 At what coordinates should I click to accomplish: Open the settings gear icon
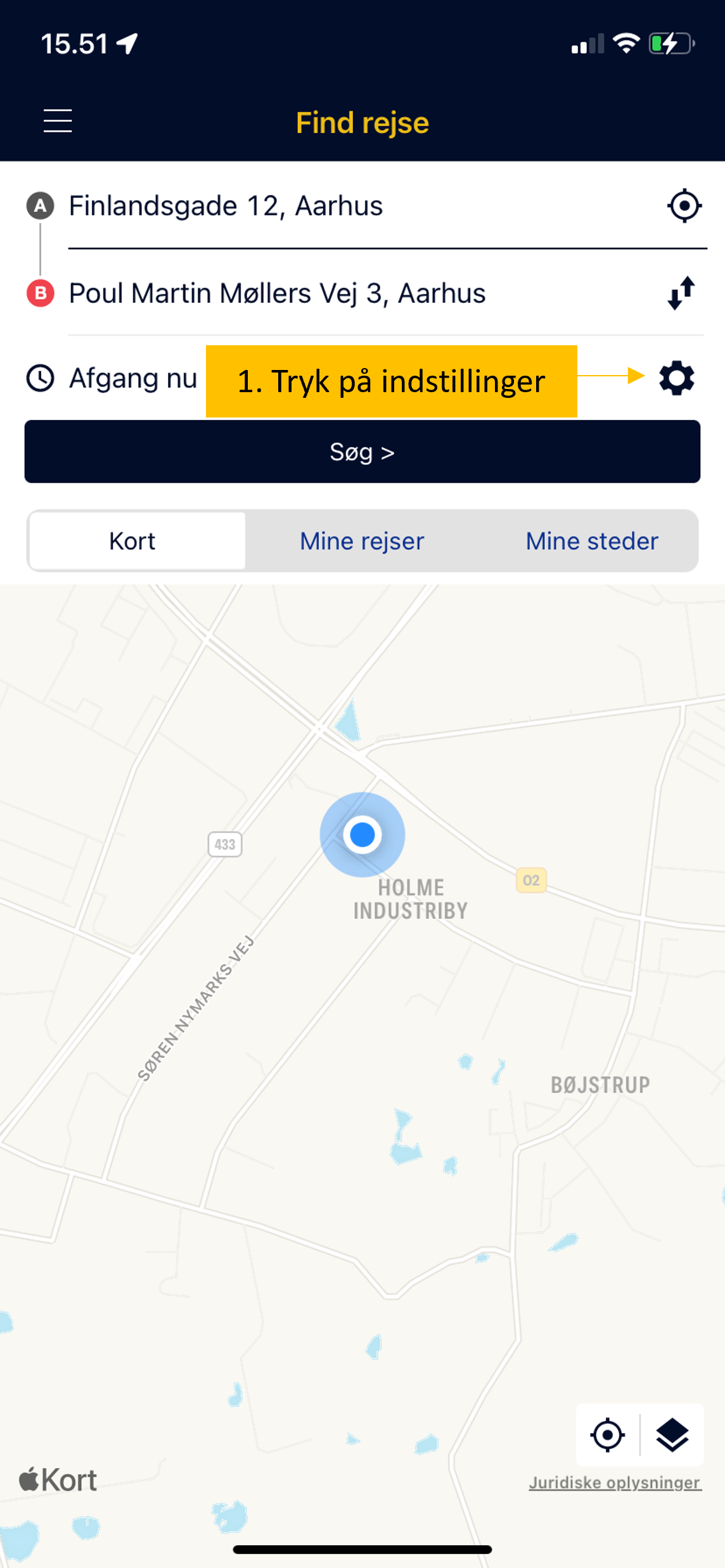tap(677, 379)
